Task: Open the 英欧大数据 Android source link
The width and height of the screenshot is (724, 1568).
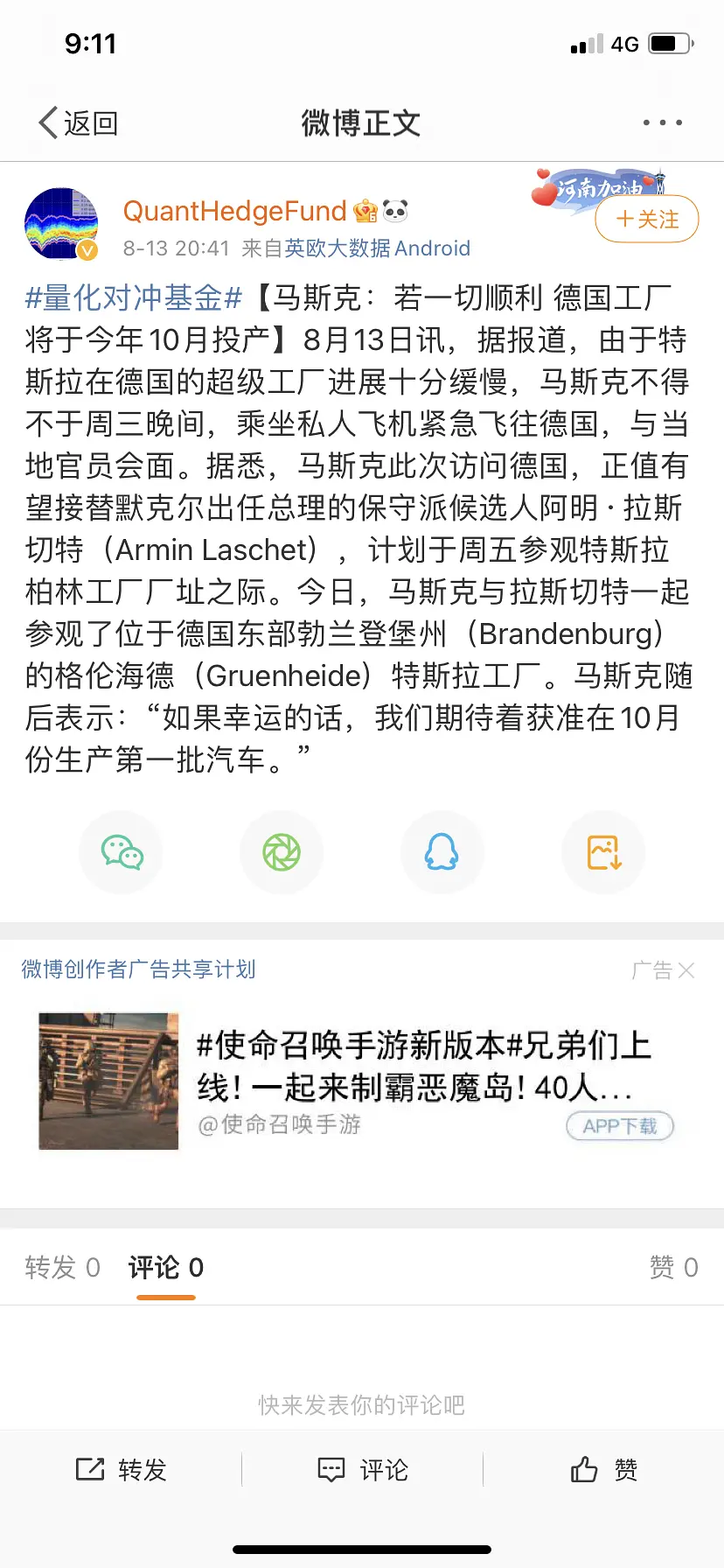Action: pos(378,248)
